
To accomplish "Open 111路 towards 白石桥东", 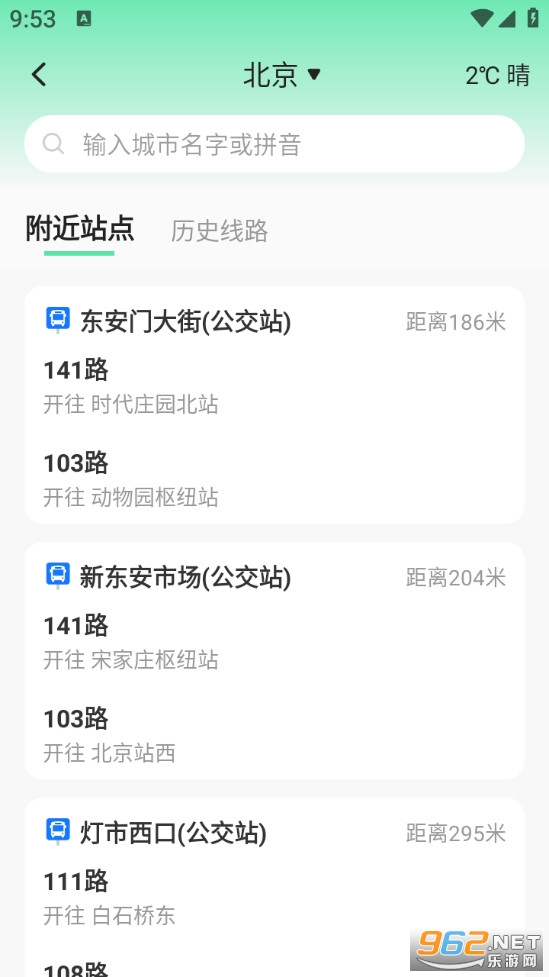I will click(274, 897).
